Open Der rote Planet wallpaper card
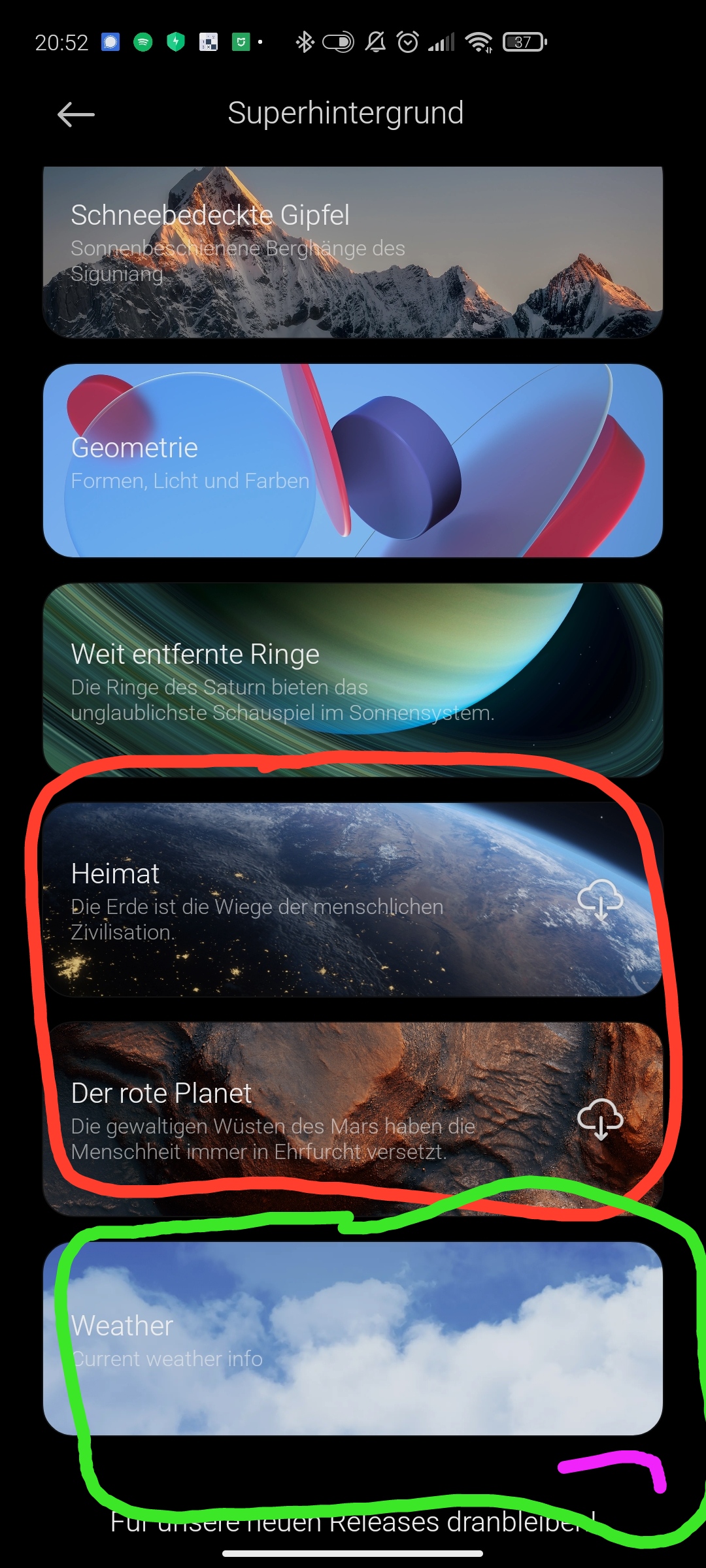706x1568 pixels. pos(294,1119)
